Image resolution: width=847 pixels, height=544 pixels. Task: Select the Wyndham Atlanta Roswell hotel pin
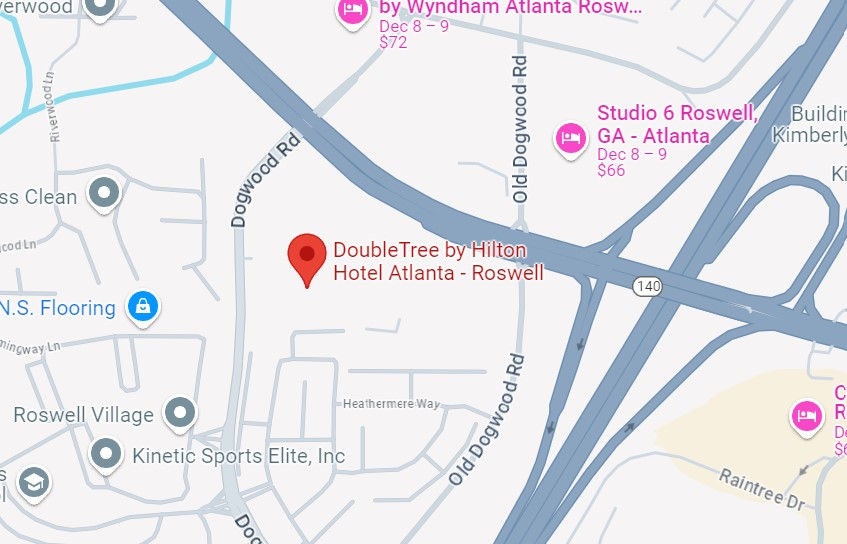click(352, 12)
